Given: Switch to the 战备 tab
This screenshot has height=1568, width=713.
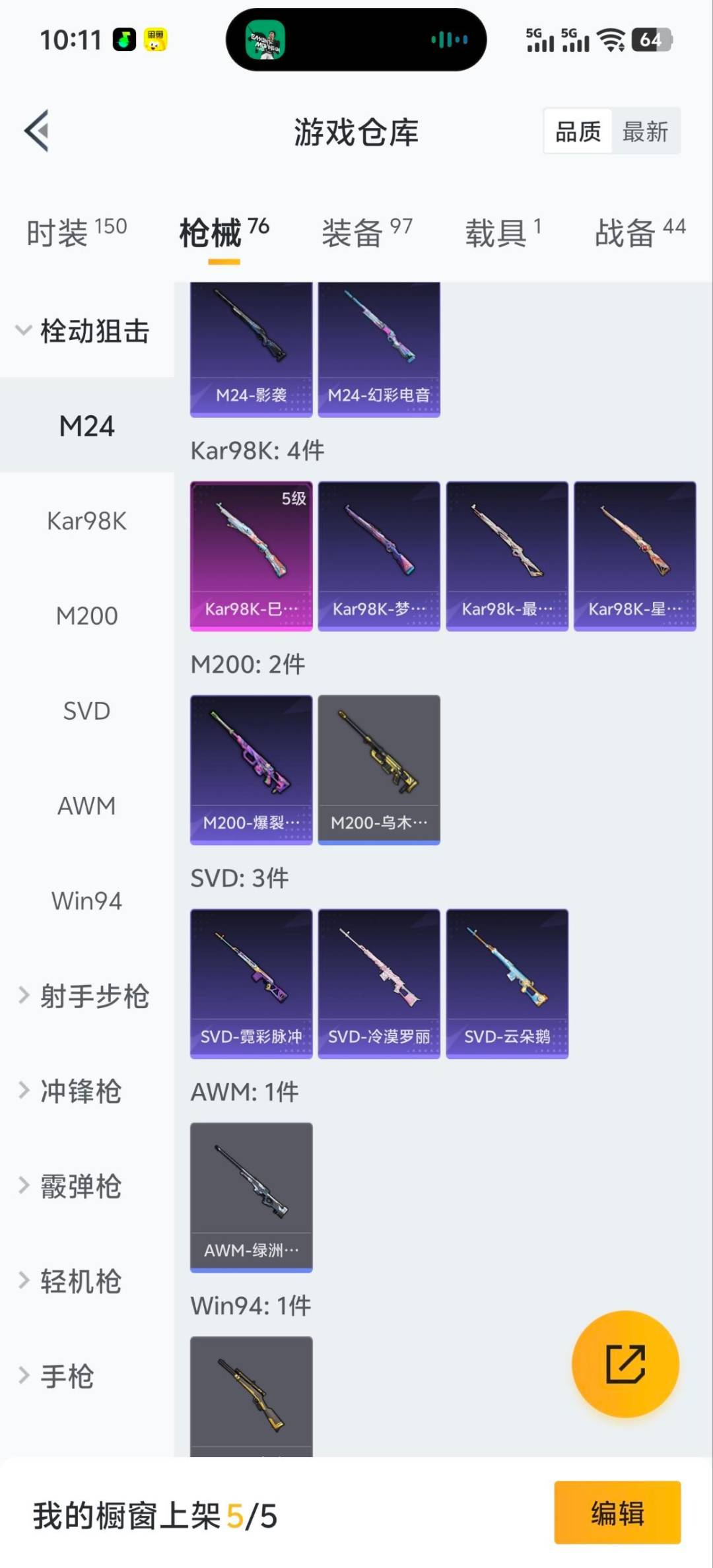Looking at the screenshot, I should tap(639, 232).
